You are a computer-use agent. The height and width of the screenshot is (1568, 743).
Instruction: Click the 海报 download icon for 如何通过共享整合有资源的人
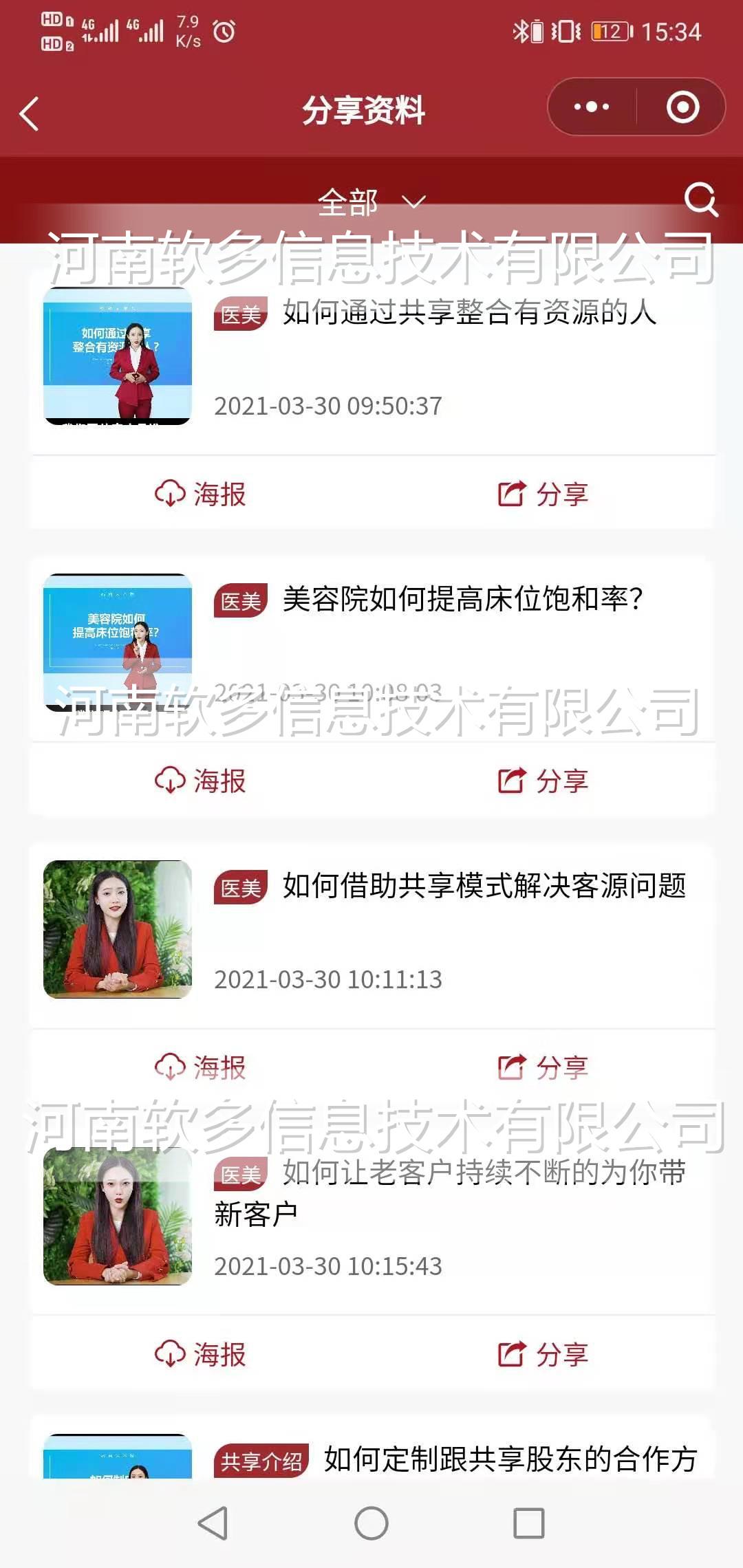[171, 492]
